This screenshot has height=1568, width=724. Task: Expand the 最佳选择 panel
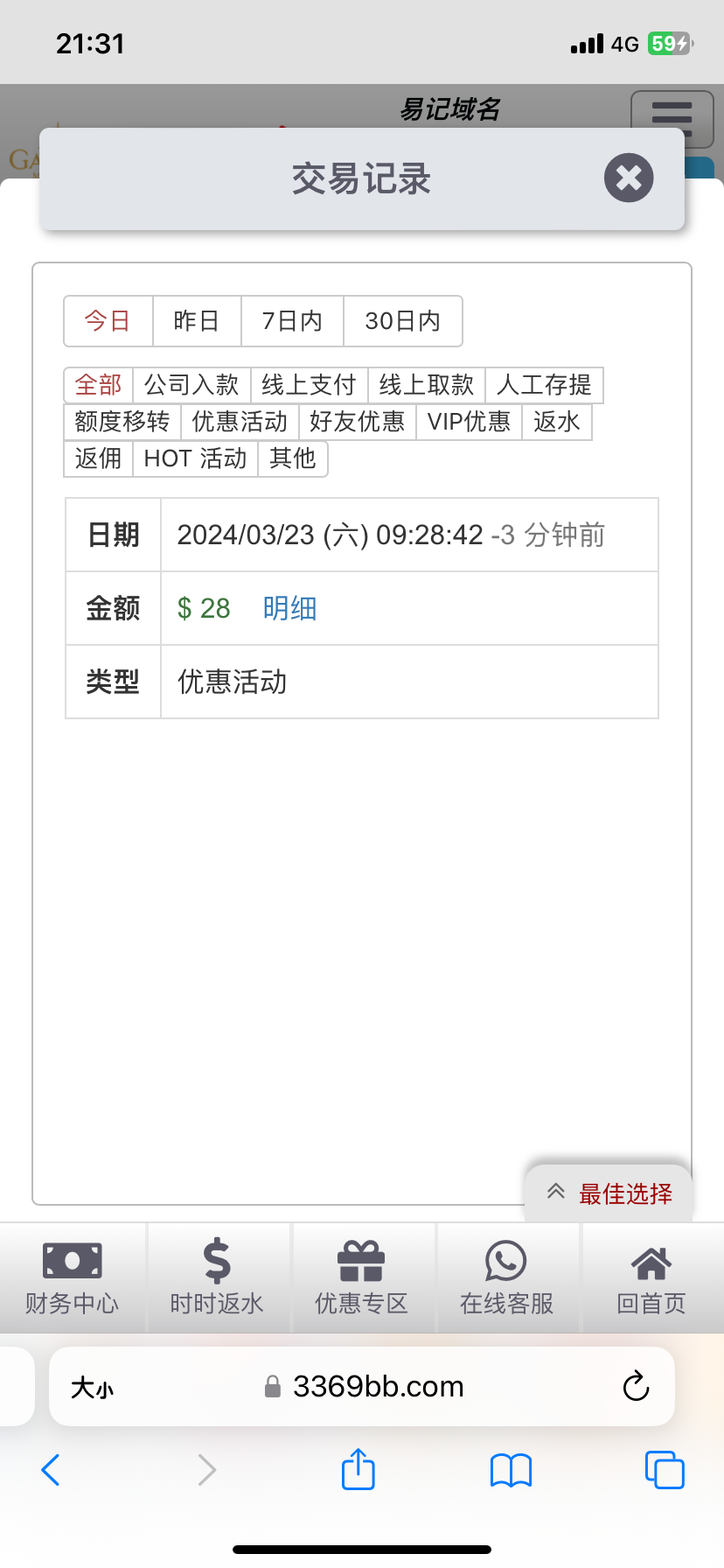click(609, 1193)
